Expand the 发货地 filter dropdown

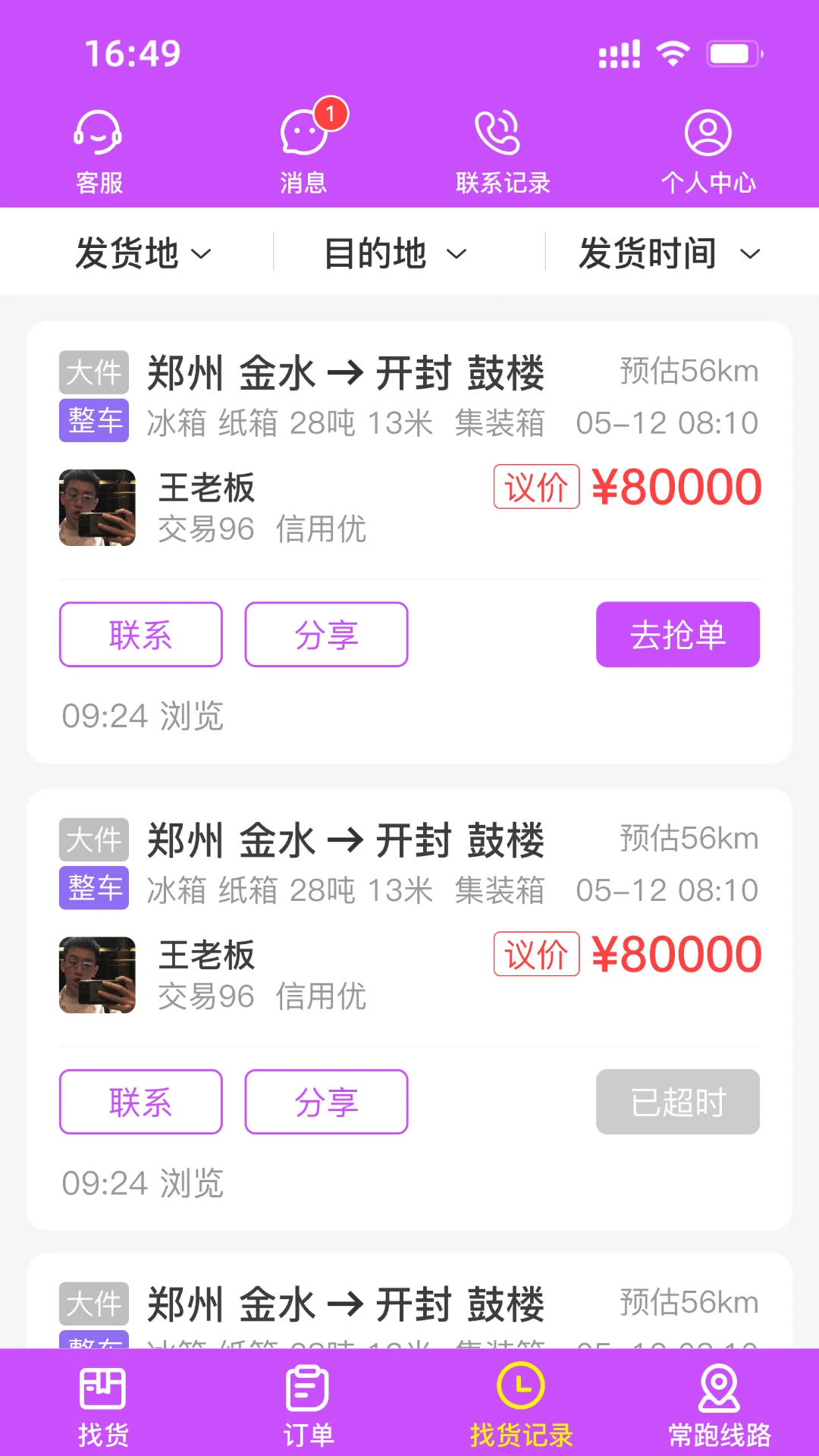click(143, 253)
